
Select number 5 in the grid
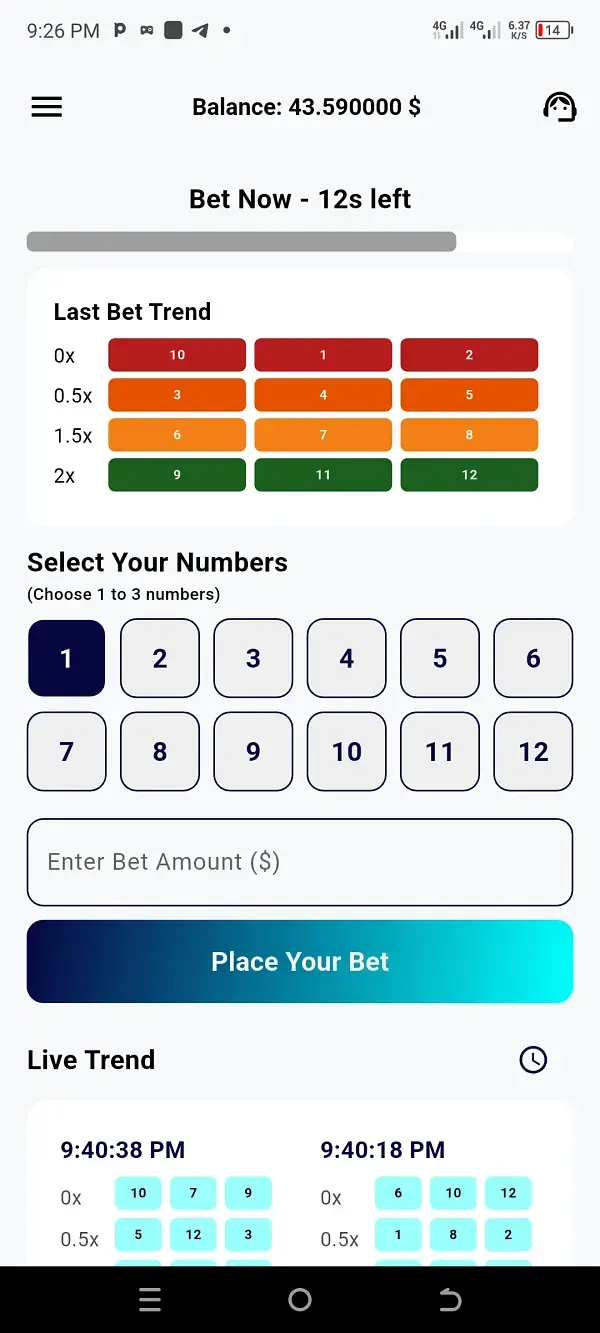[x=440, y=658]
